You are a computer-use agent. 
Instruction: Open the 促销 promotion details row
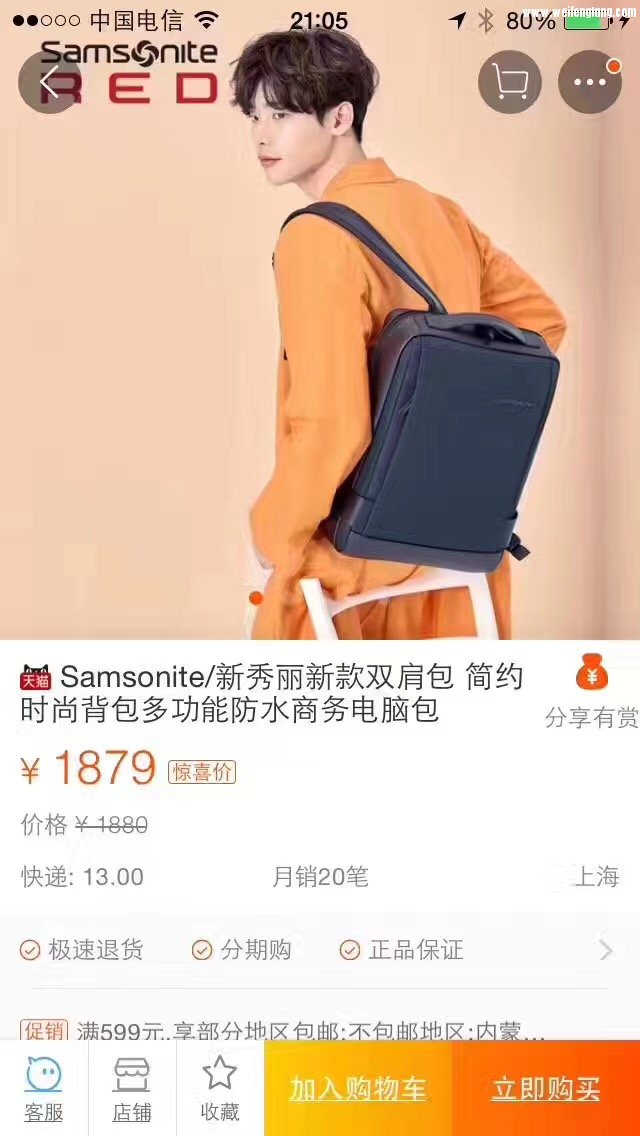pyautogui.click(x=300, y=1029)
